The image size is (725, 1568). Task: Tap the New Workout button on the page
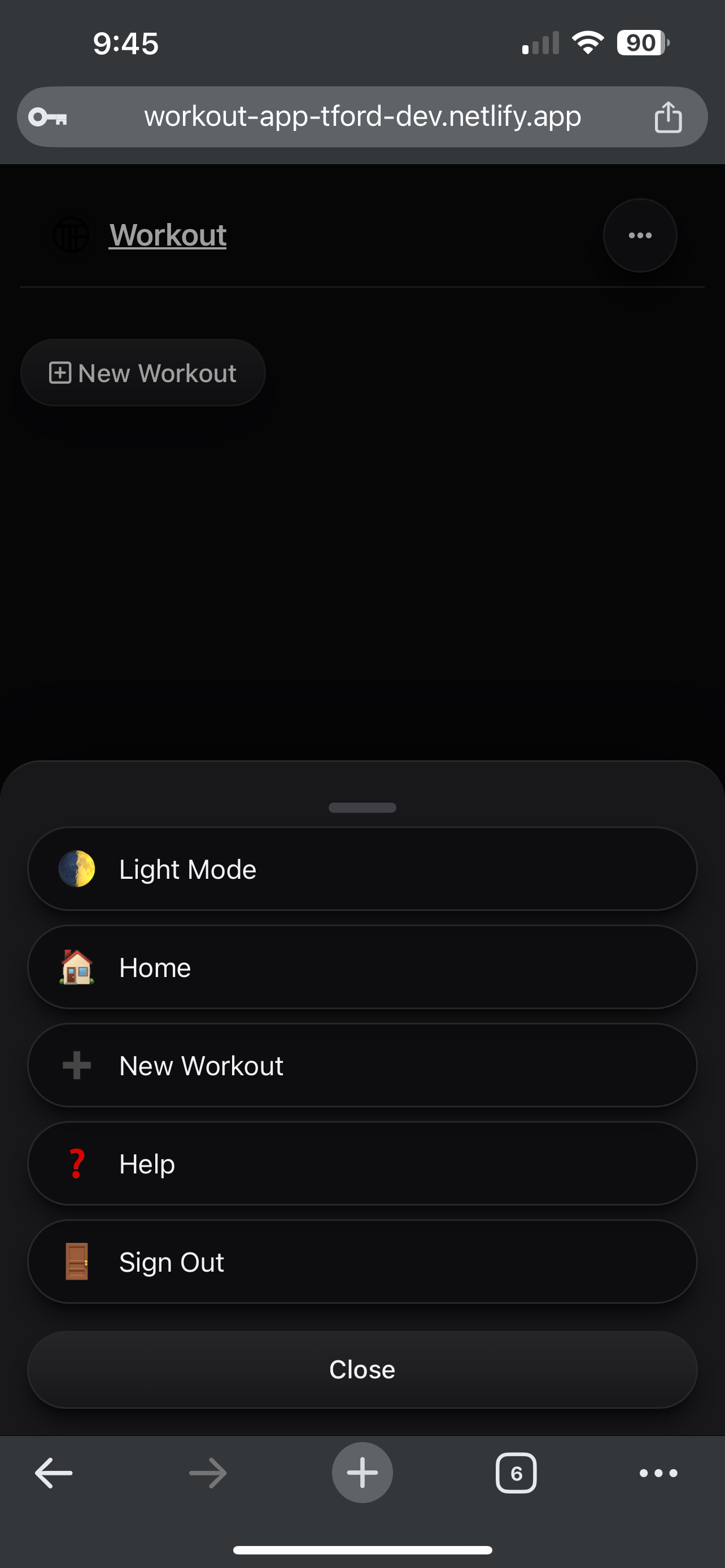click(143, 373)
